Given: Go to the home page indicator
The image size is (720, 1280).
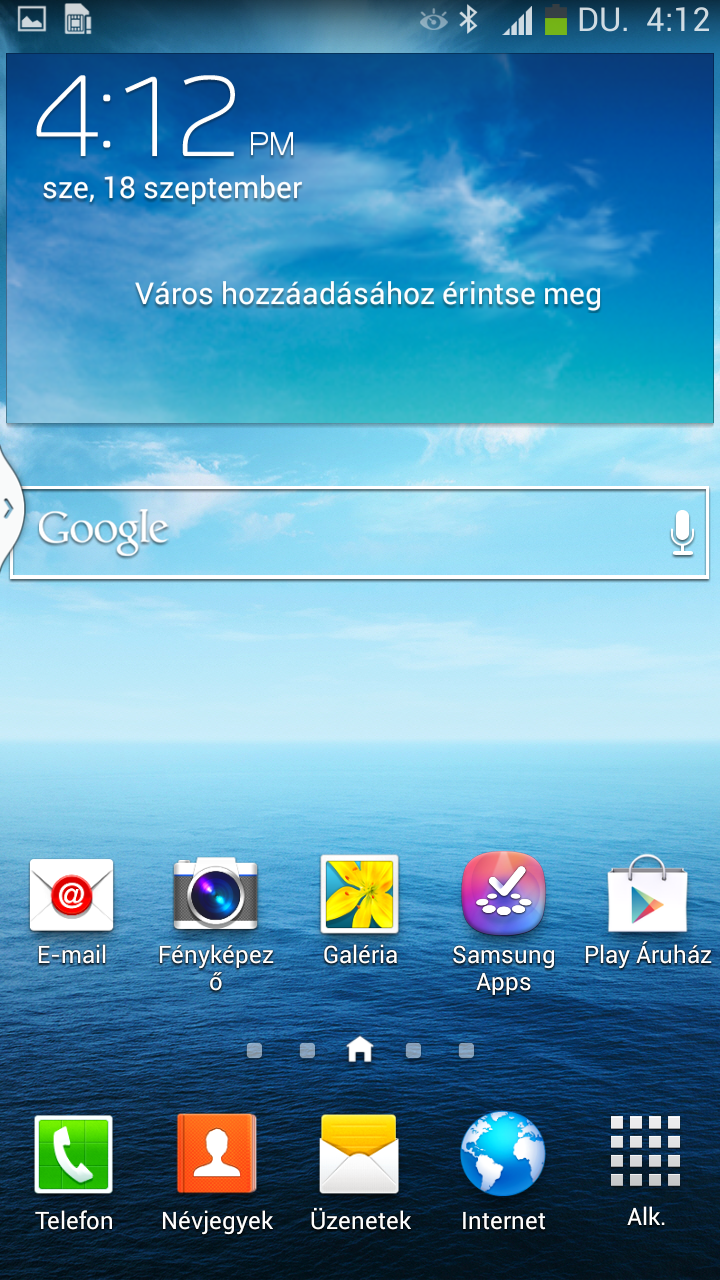Looking at the screenshot, I should (x=359, y=1050).
